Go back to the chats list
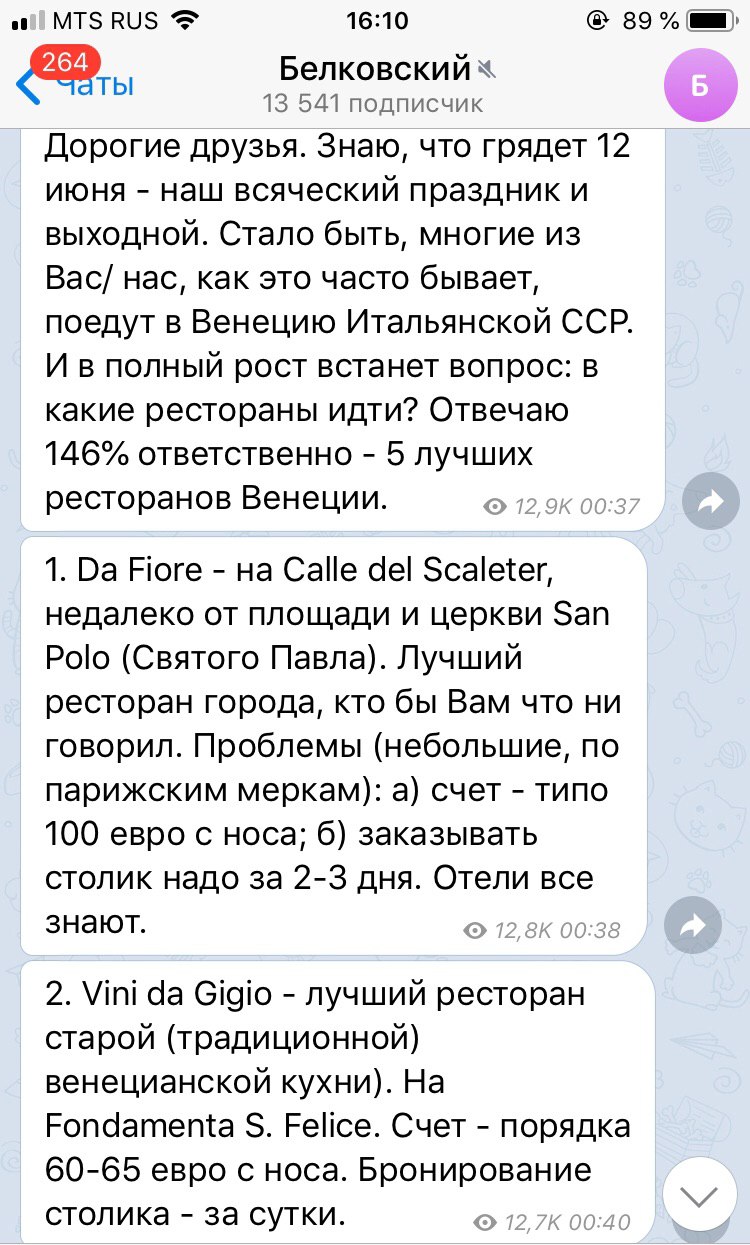This screenshot has height=1245, width=750. [75, 86]
